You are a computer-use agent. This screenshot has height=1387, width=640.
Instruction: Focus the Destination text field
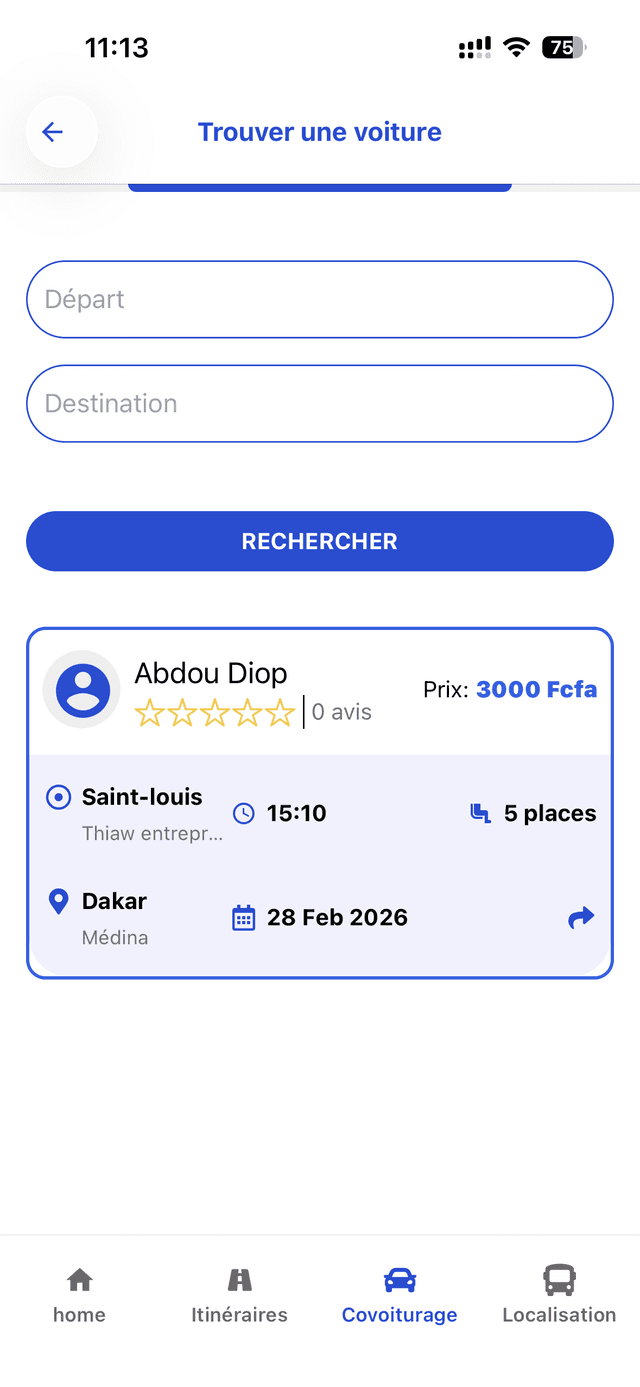pos(319,404)
